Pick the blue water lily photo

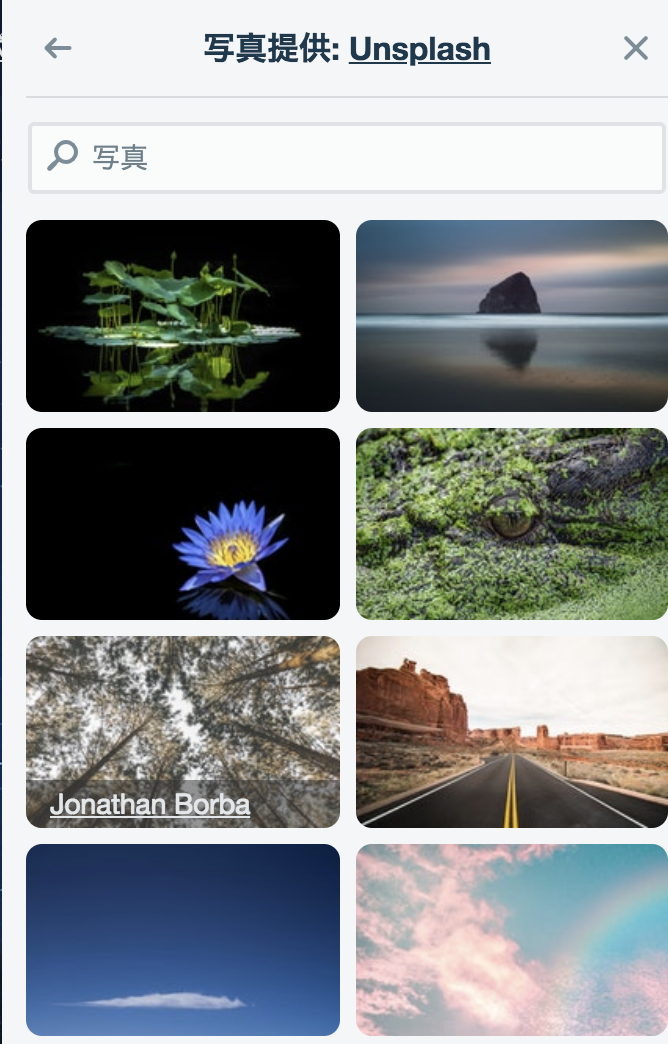point(183,523)
